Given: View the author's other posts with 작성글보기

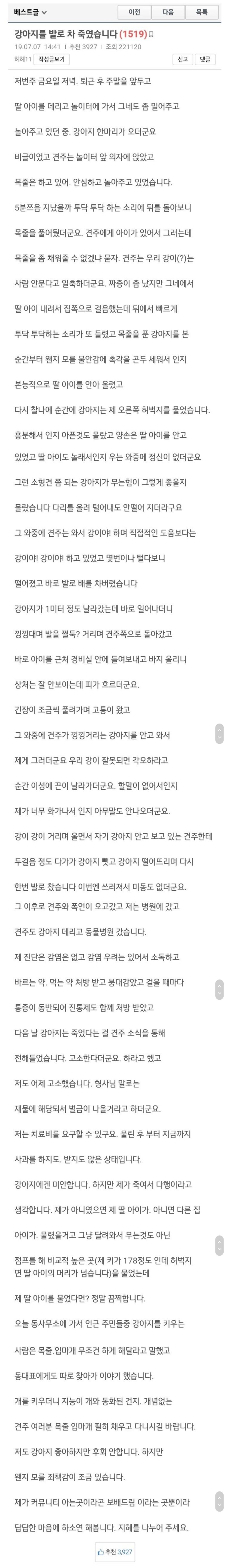Looking at the screenshot, I should tap(52, 60).
